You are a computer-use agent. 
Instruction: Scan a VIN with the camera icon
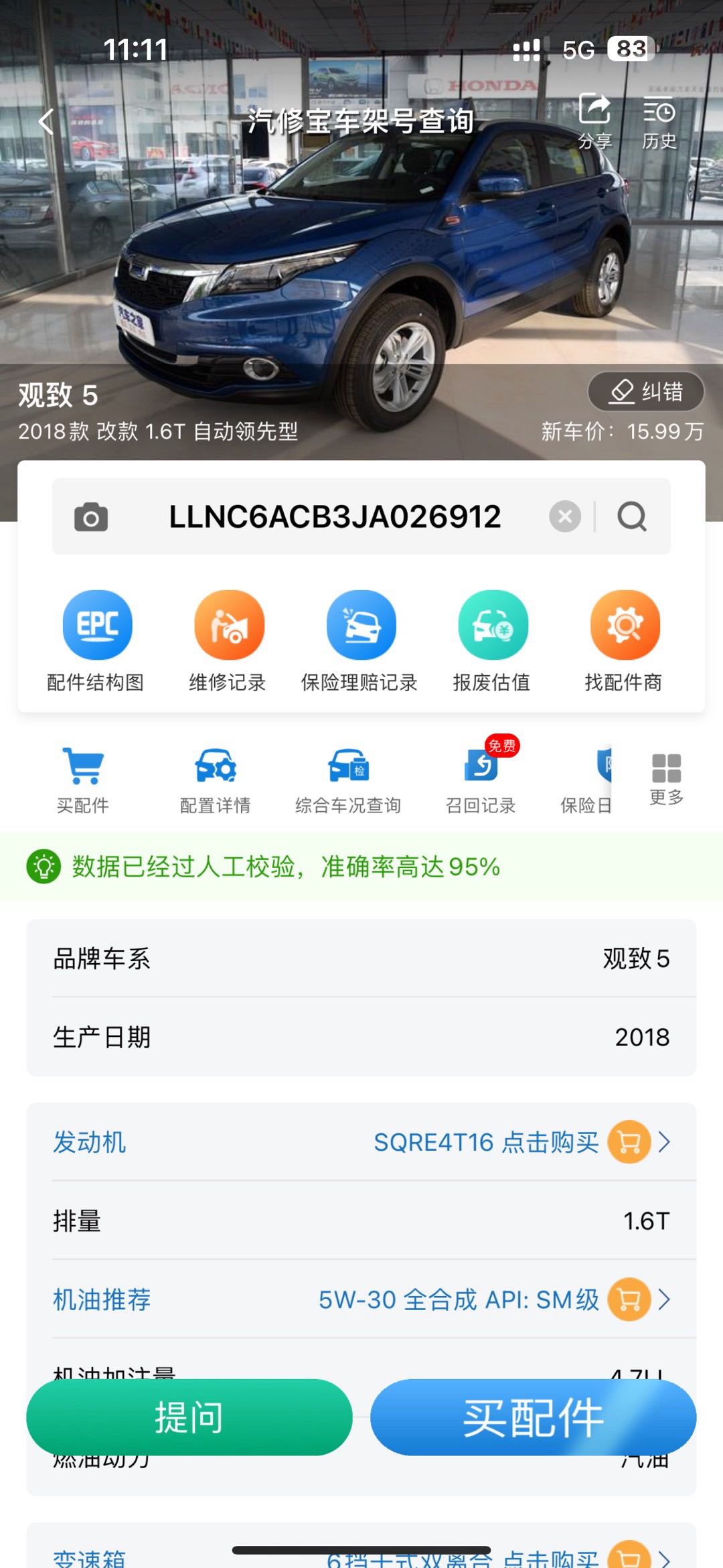(x=91, y=517)
